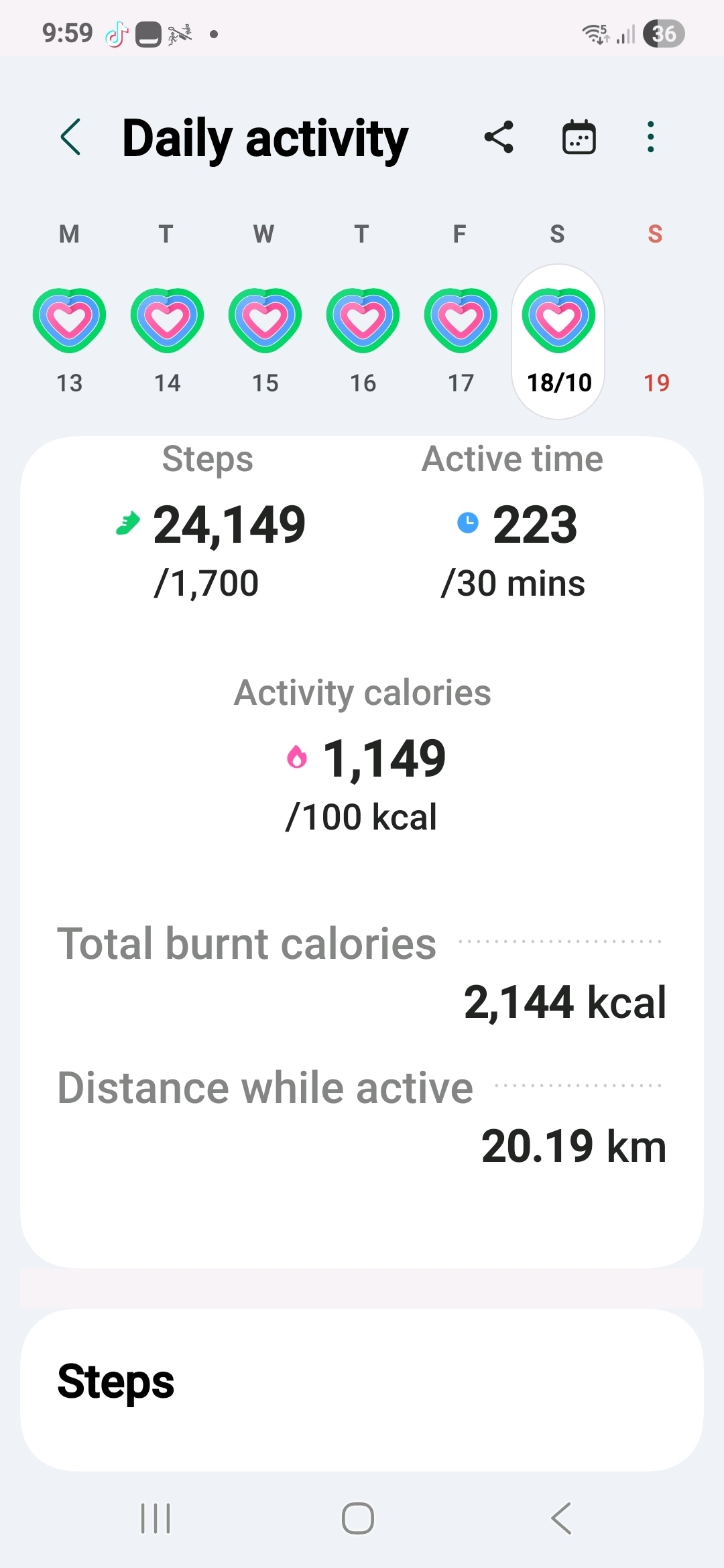Go back from Daily activity
724x1568 pixels.
(71, 137)
